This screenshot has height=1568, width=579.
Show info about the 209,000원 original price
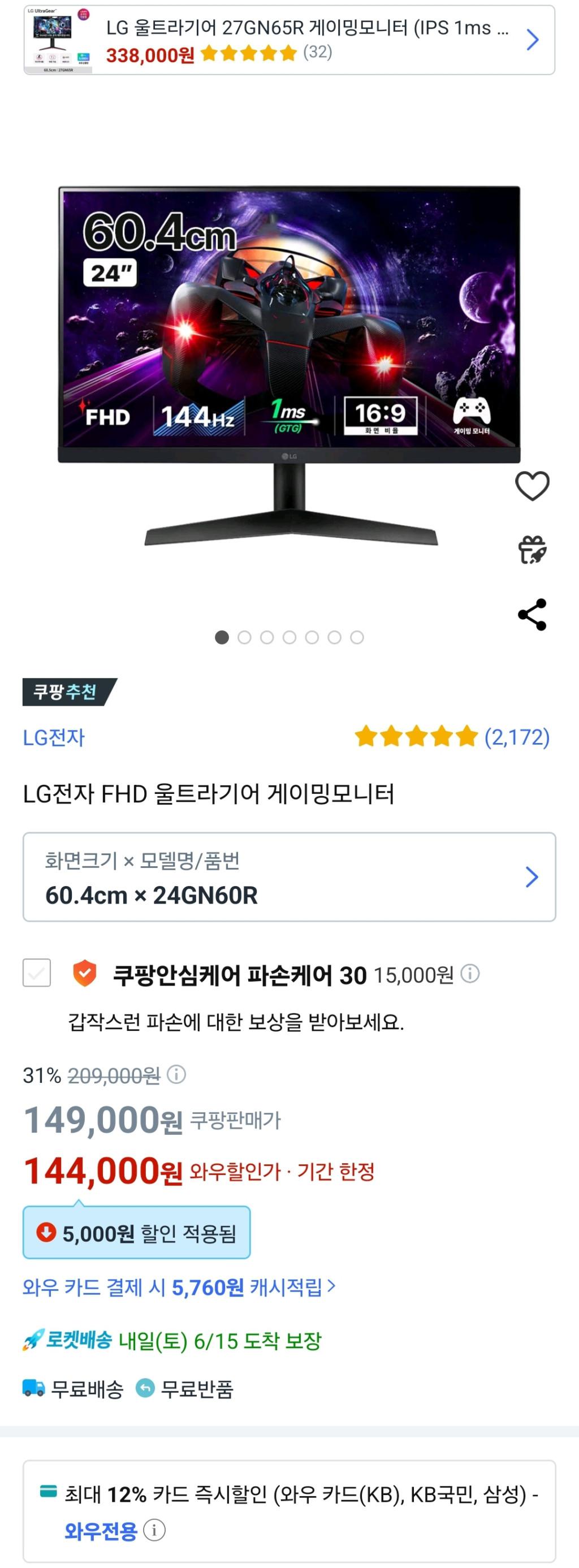click(x=176, y=1074)
